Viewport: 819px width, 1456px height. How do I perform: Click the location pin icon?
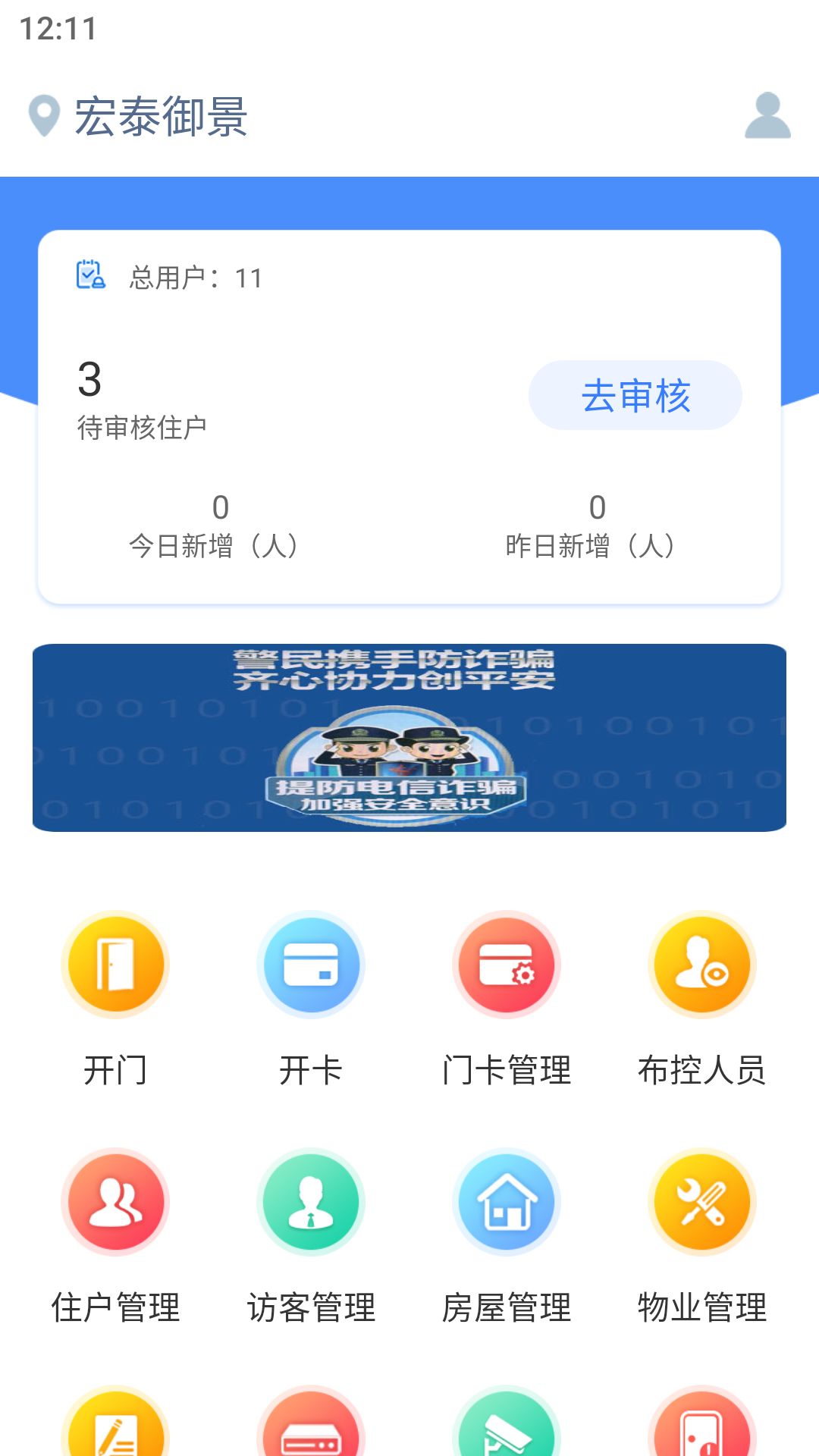coord(43,114)
